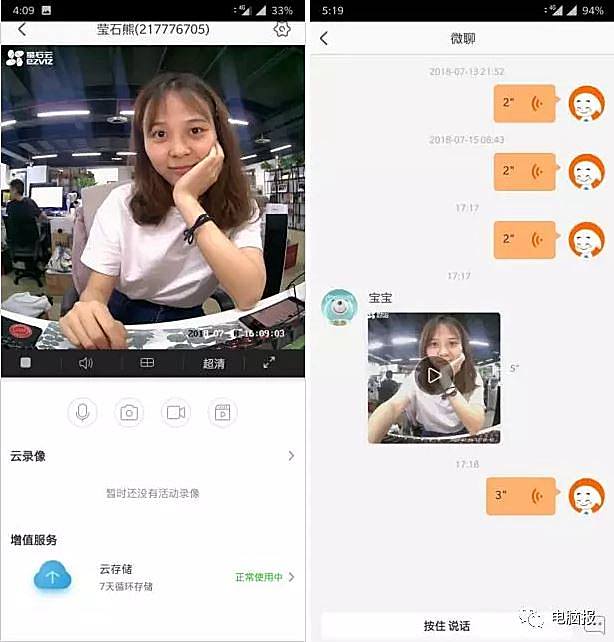Take a snapshot with the camera button

tap(129, 412)
